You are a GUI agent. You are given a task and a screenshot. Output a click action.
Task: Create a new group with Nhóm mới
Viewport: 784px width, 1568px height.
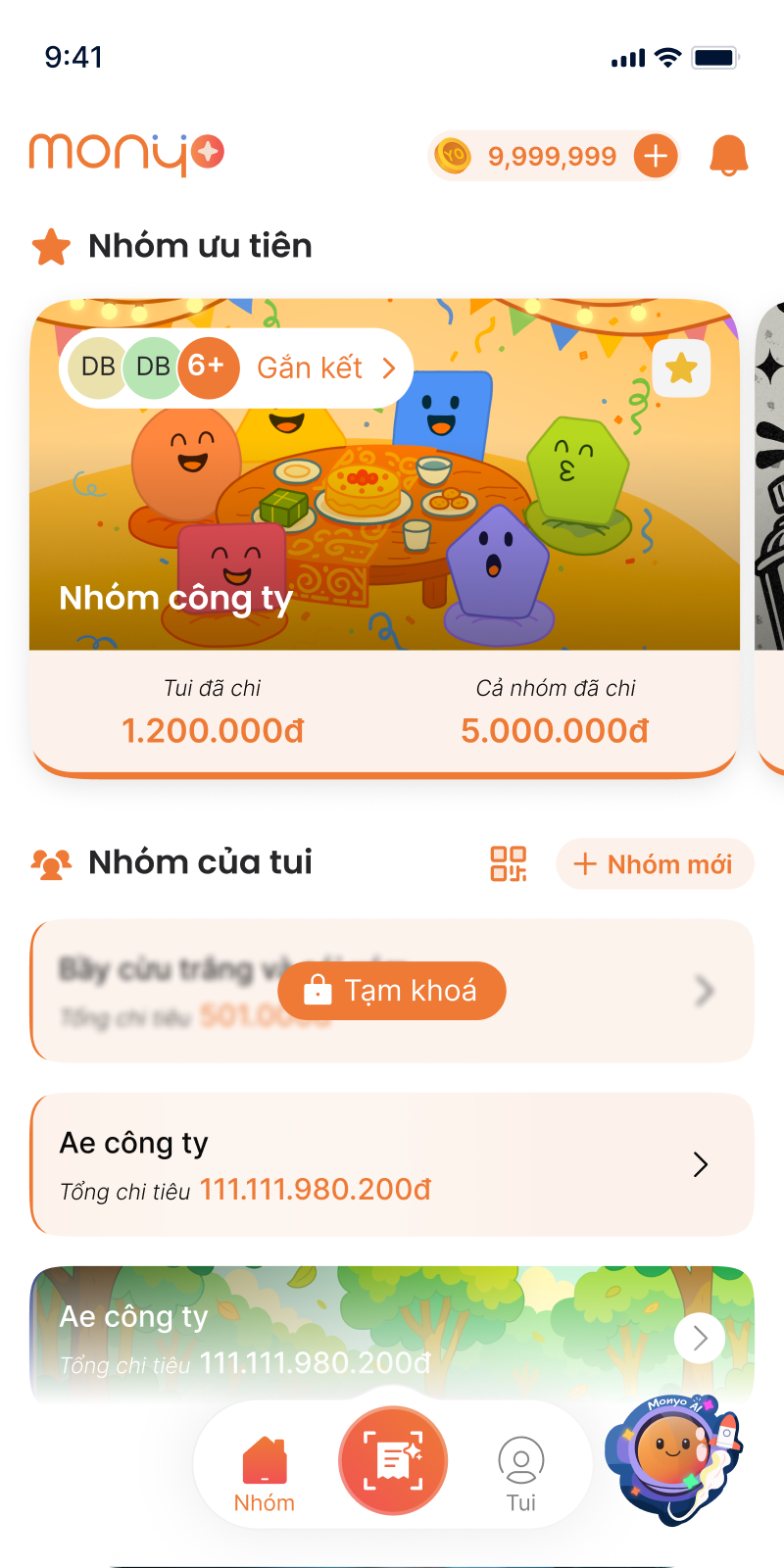[x=655, y=864]
